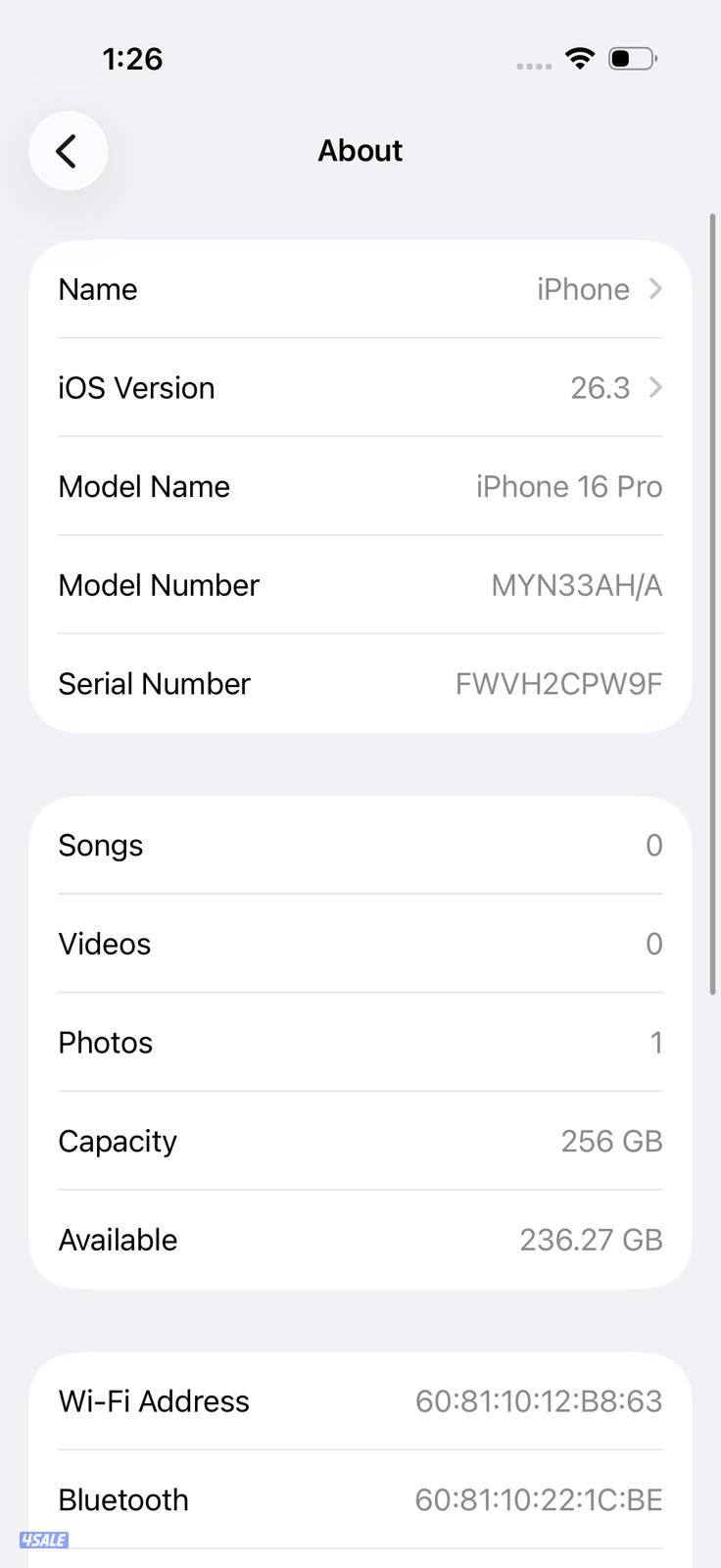The image size is (721, 1568).
Task: Expand the iOS Version row
Action: point(360,388)
